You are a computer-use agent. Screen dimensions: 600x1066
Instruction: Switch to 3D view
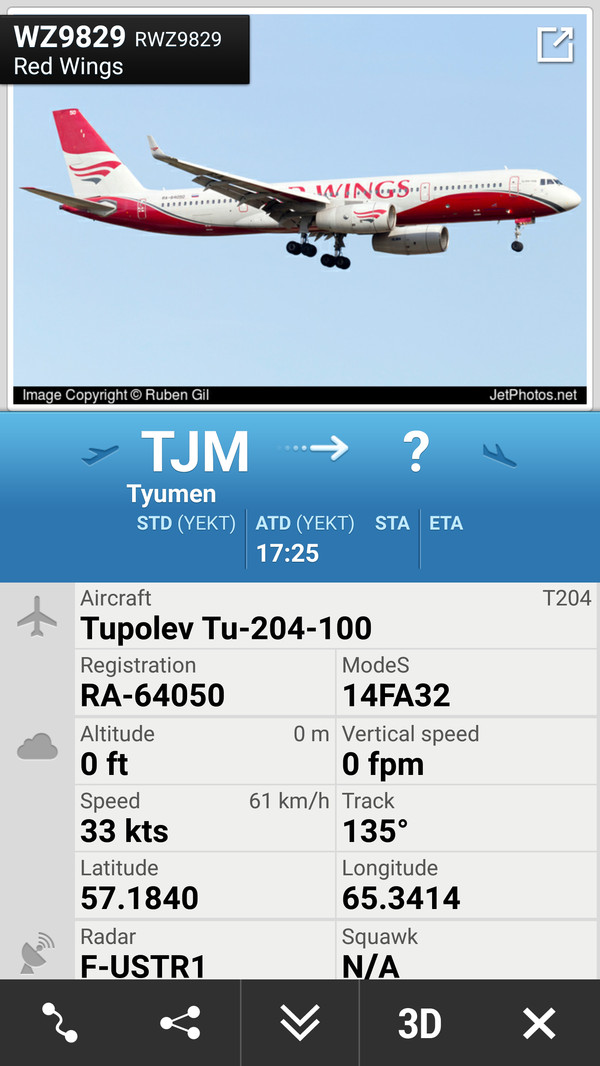[420, 1023]
